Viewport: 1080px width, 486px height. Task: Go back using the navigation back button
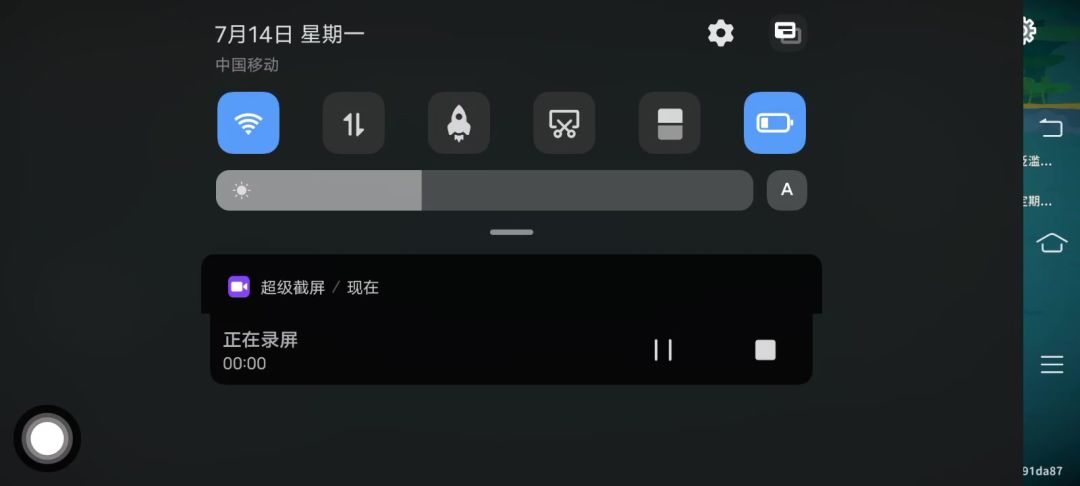[x=1051, y=128]
